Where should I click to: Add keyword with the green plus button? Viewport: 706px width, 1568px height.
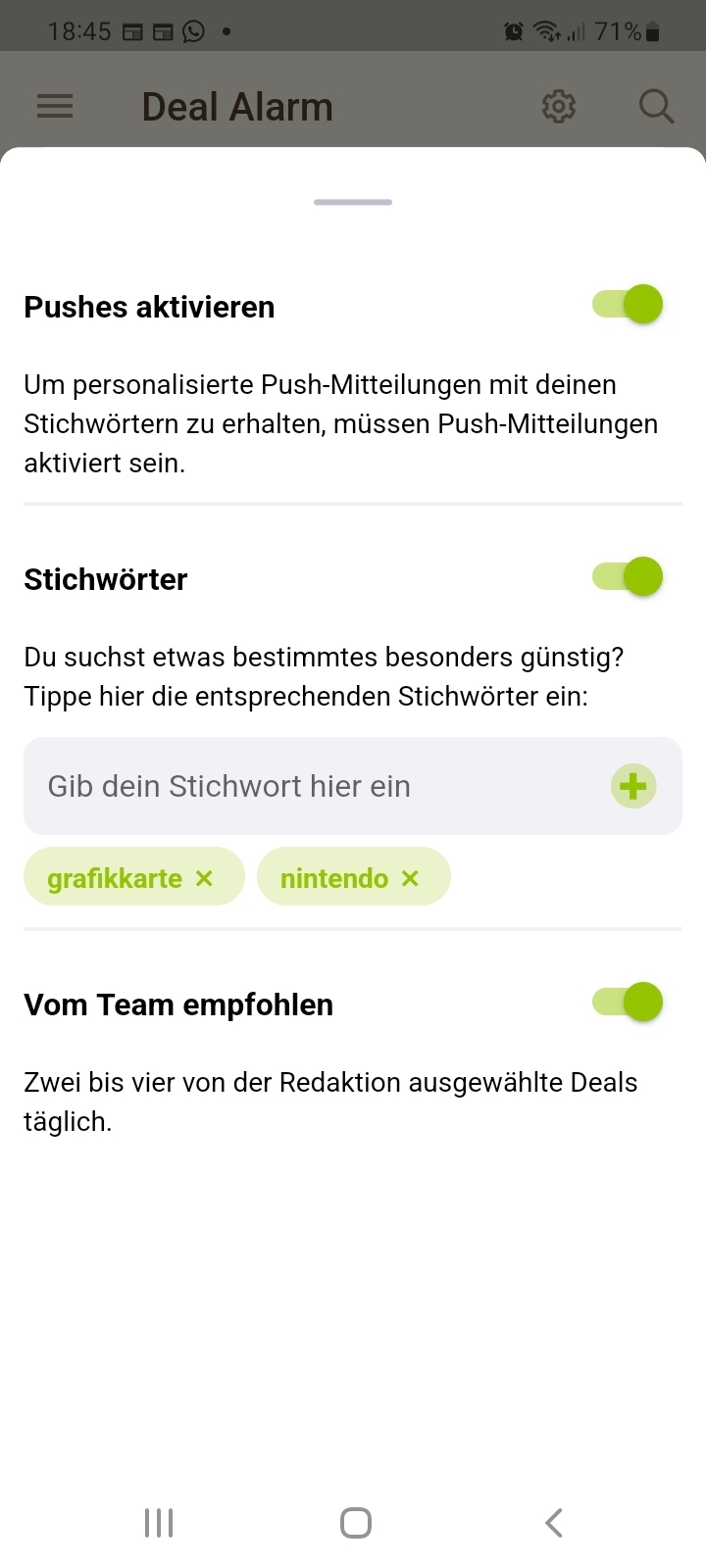click(x=633, y=786)
